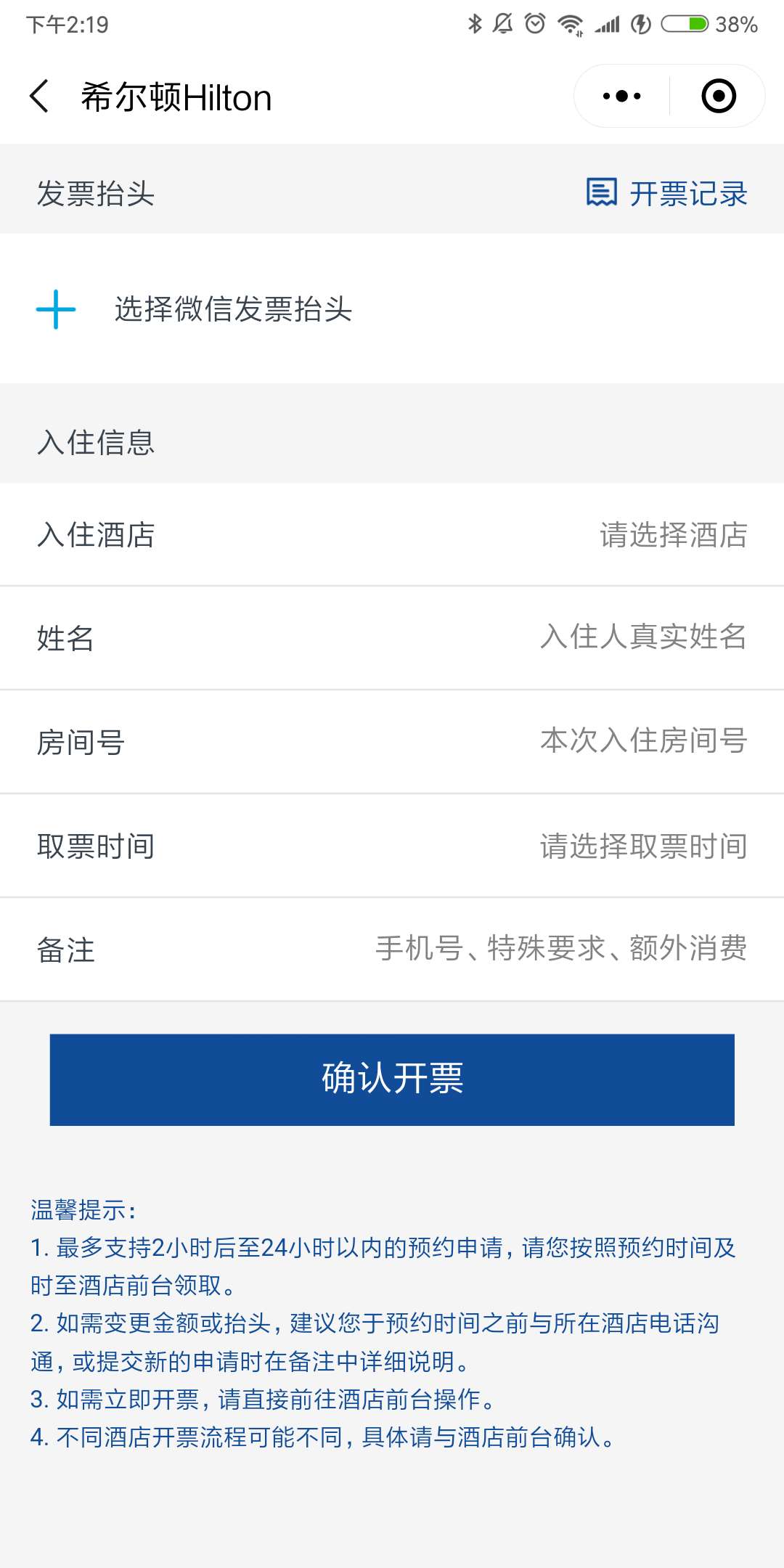Go back using the top-left arrow
Screen dimensions: 784x1568
[39, 96]
